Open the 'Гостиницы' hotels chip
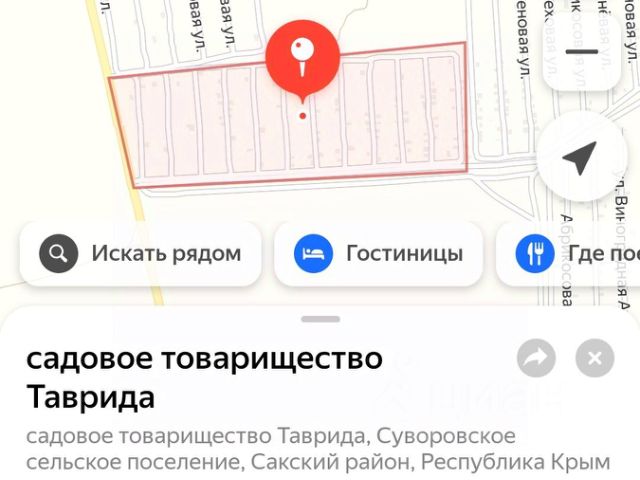Screen dimensions: 640x480 pyautogui.click(x=378, y=254)
